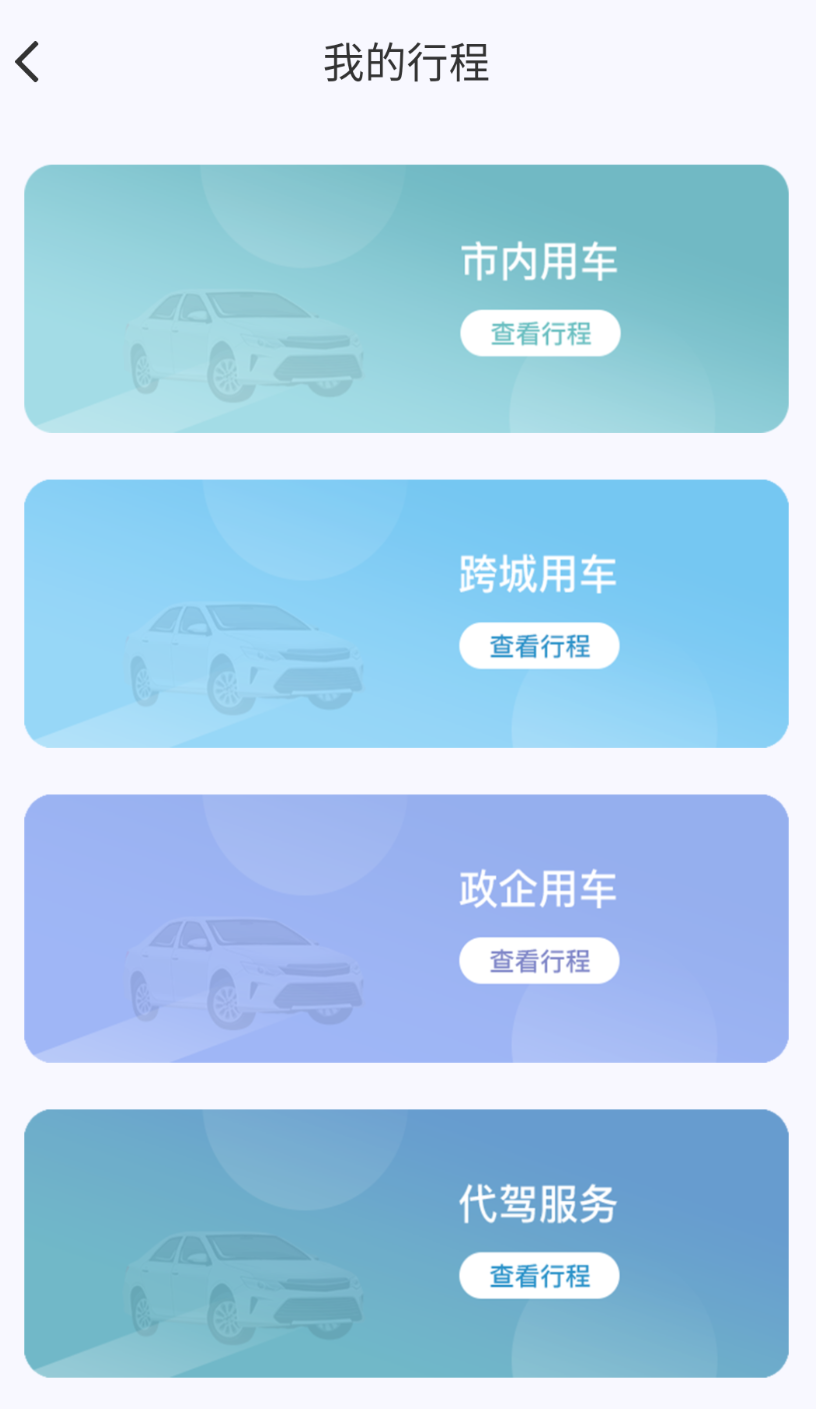Open the 政企用车 banner card

(x=408, y=926)
